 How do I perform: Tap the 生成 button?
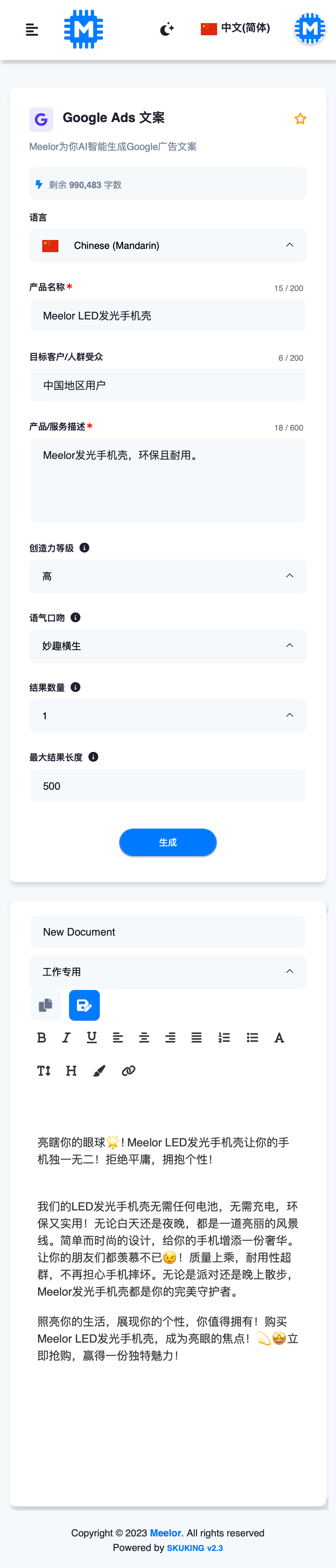[x=168, y=842]
